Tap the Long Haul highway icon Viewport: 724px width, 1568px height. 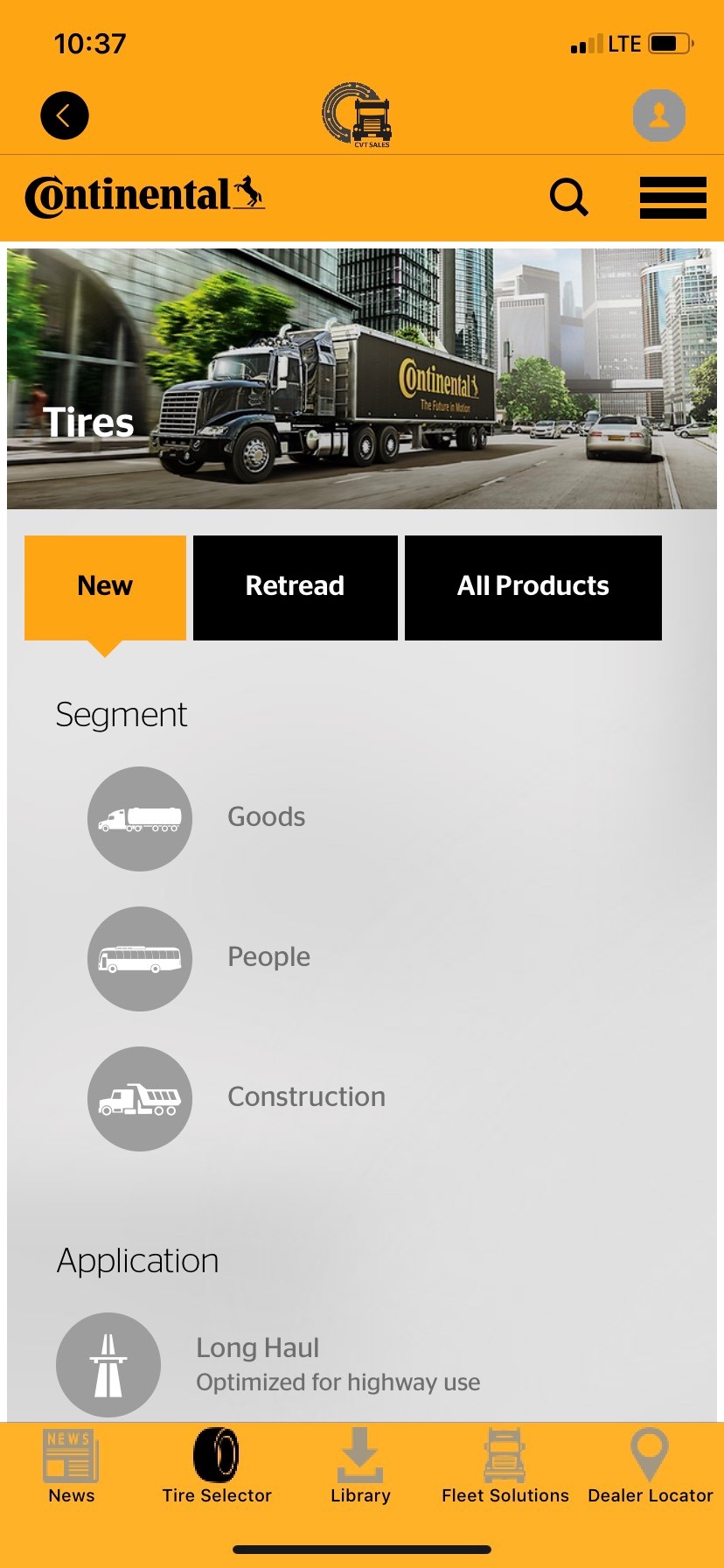(108, 1363)
